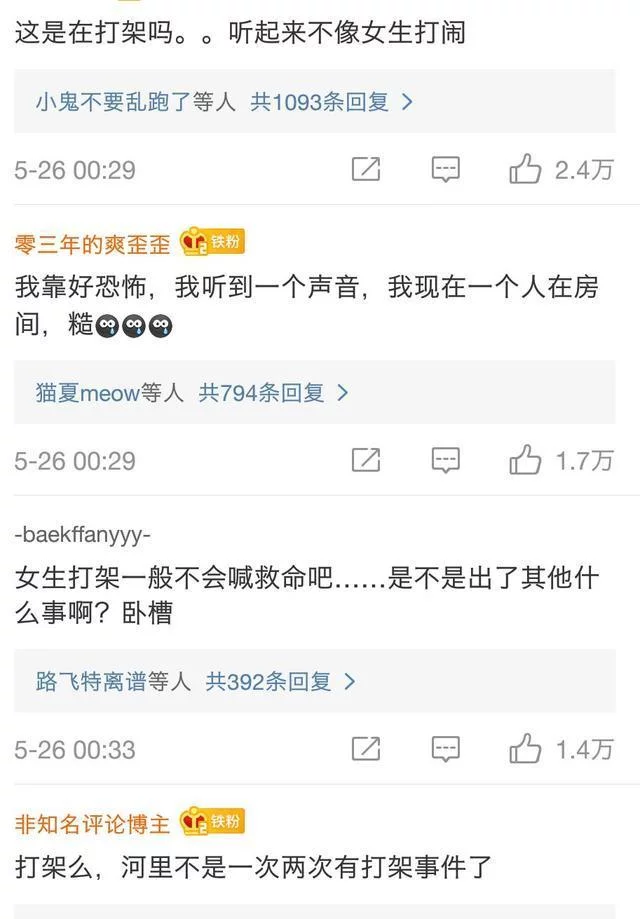Repost the comment with 2.4万 likes

click(x=366, y=169)
